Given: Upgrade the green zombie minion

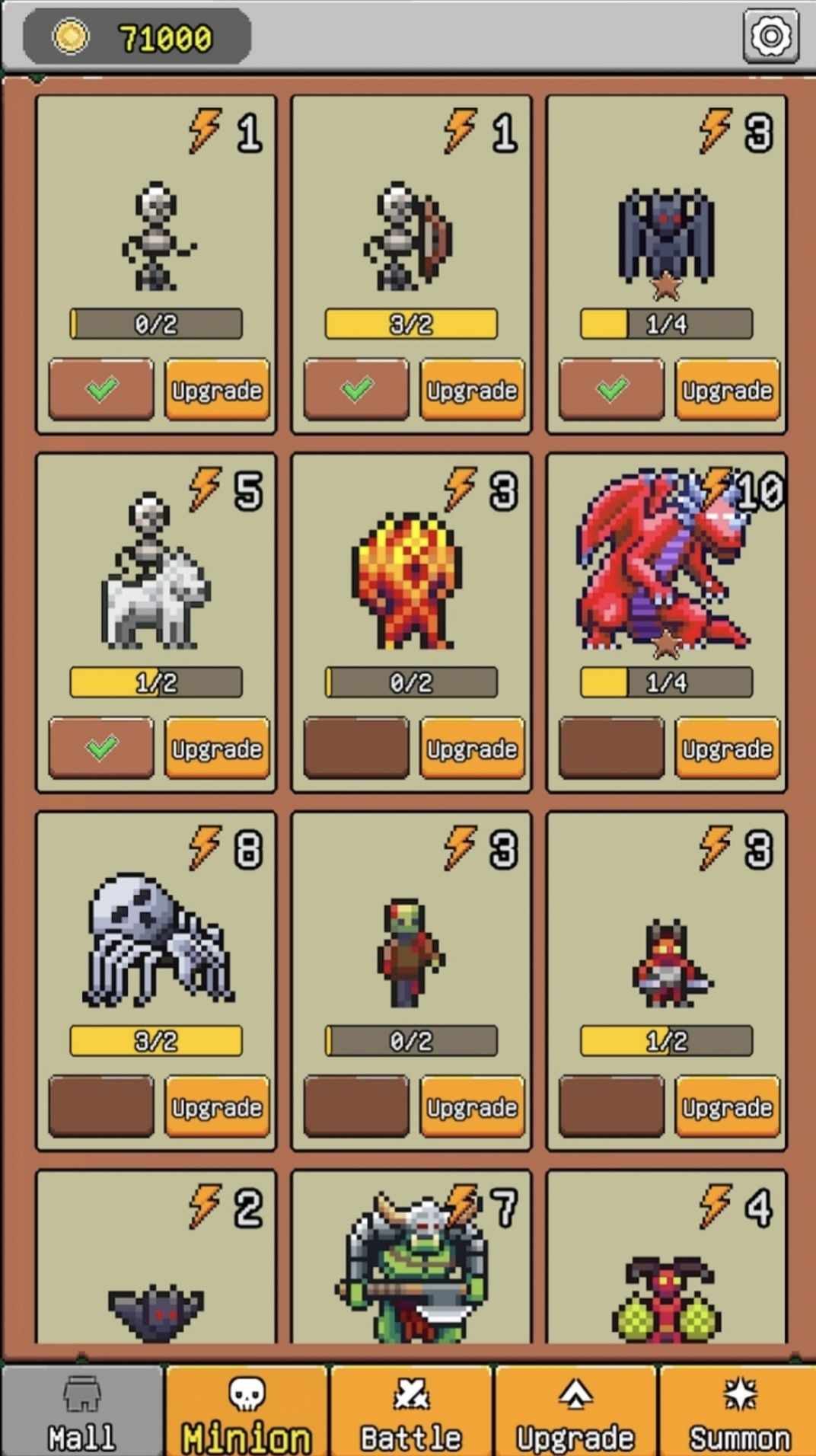Looking at the screenshot, I should (x=472, y=1106).
